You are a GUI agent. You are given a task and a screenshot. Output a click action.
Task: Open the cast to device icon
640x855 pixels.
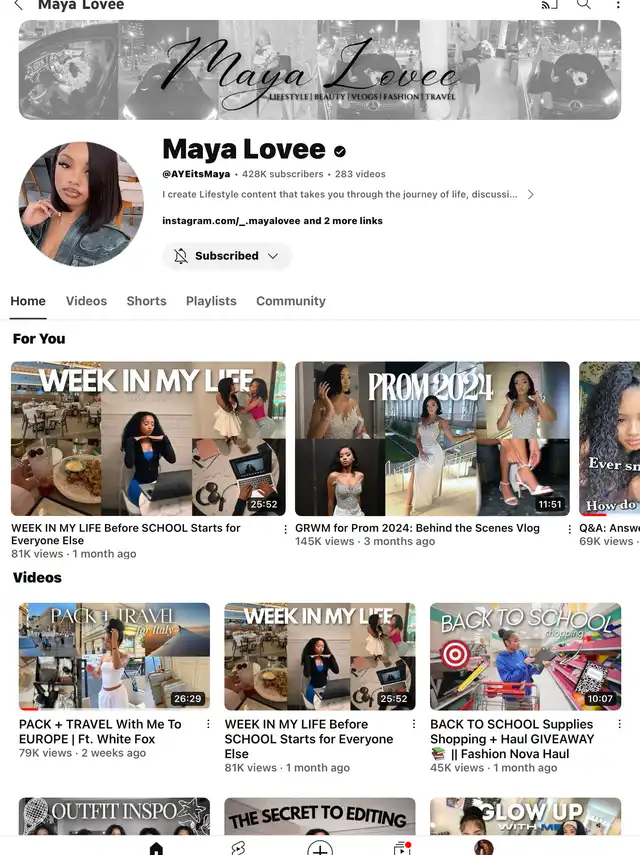[x=548, y=5]
